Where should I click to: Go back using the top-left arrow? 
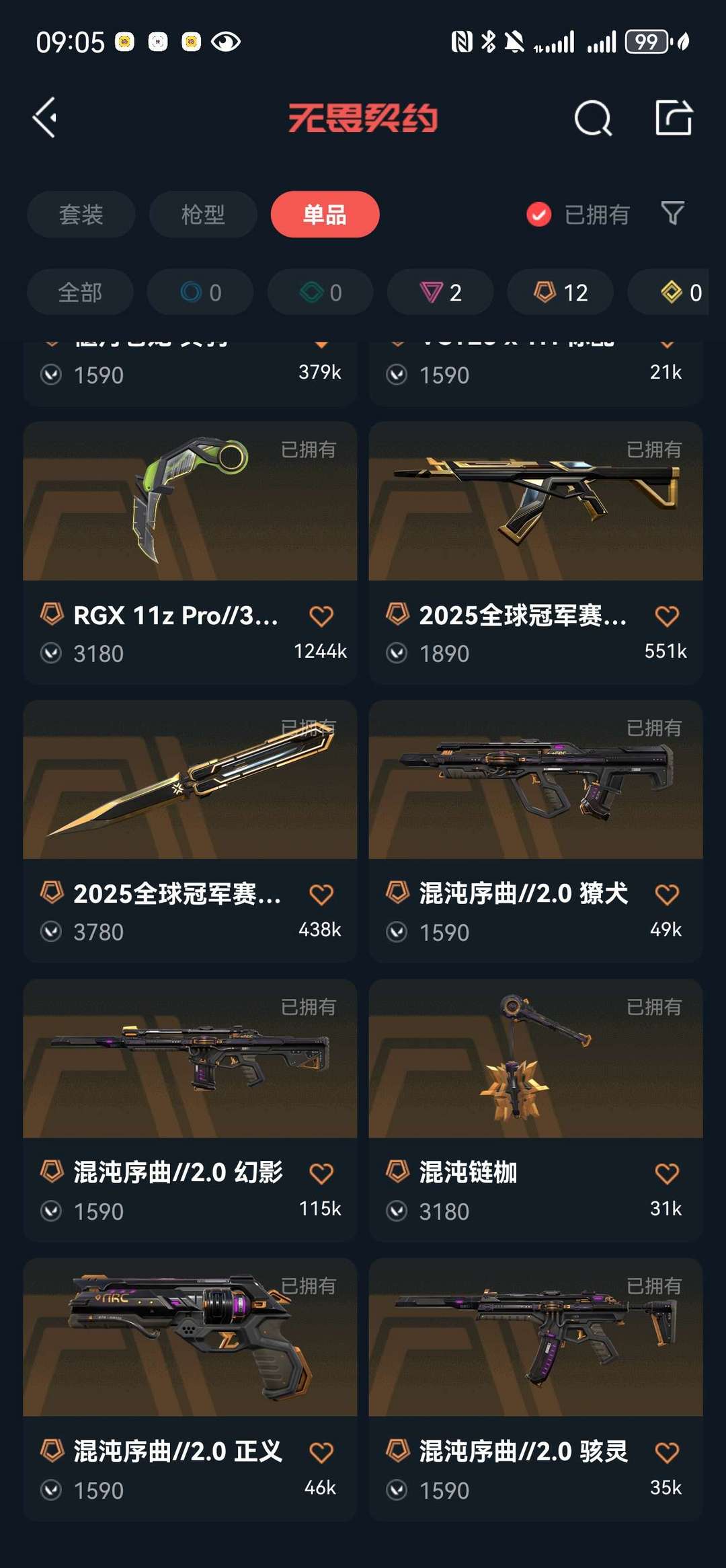tap(46, 118)
